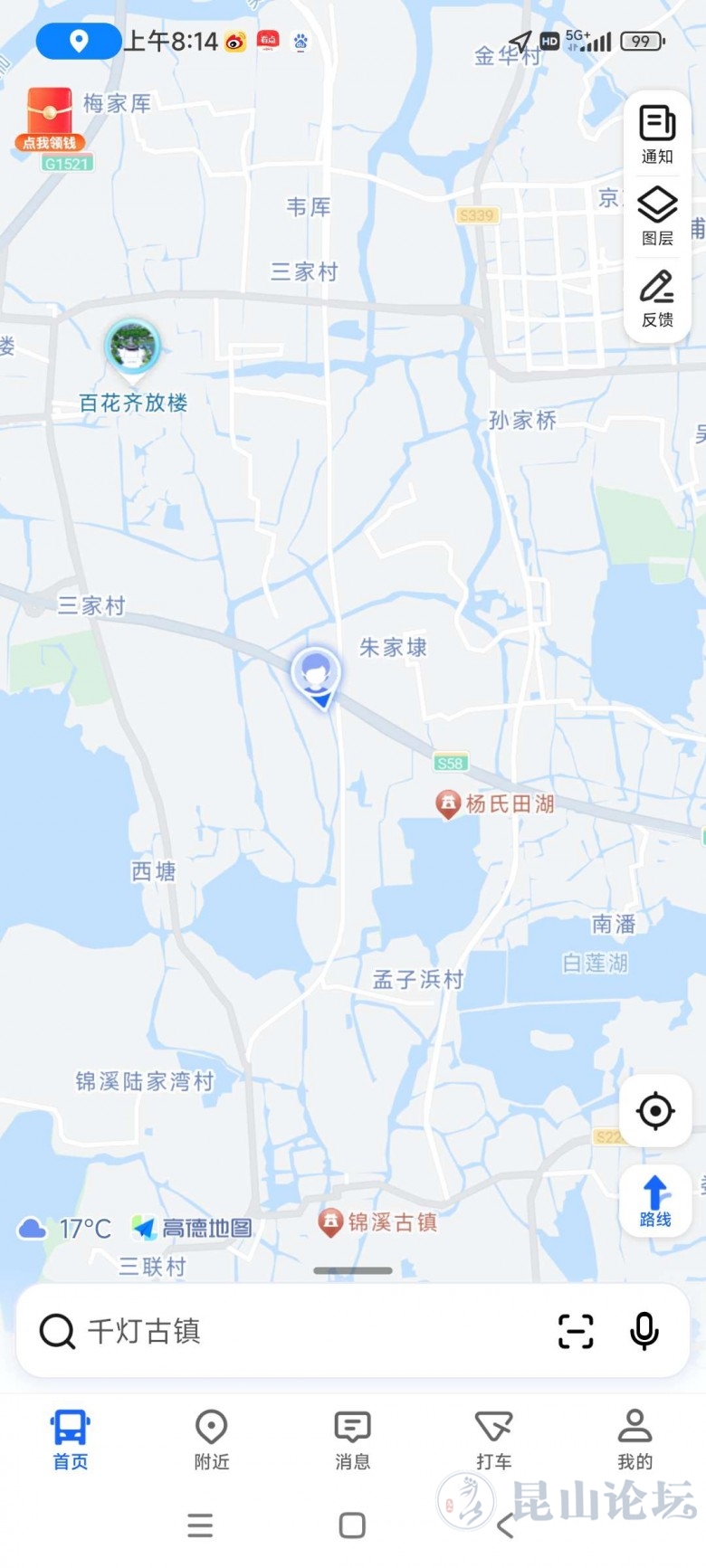706x1568 pixels.
Task: Open the 图层 map layers options
Action: click(657, 215)
